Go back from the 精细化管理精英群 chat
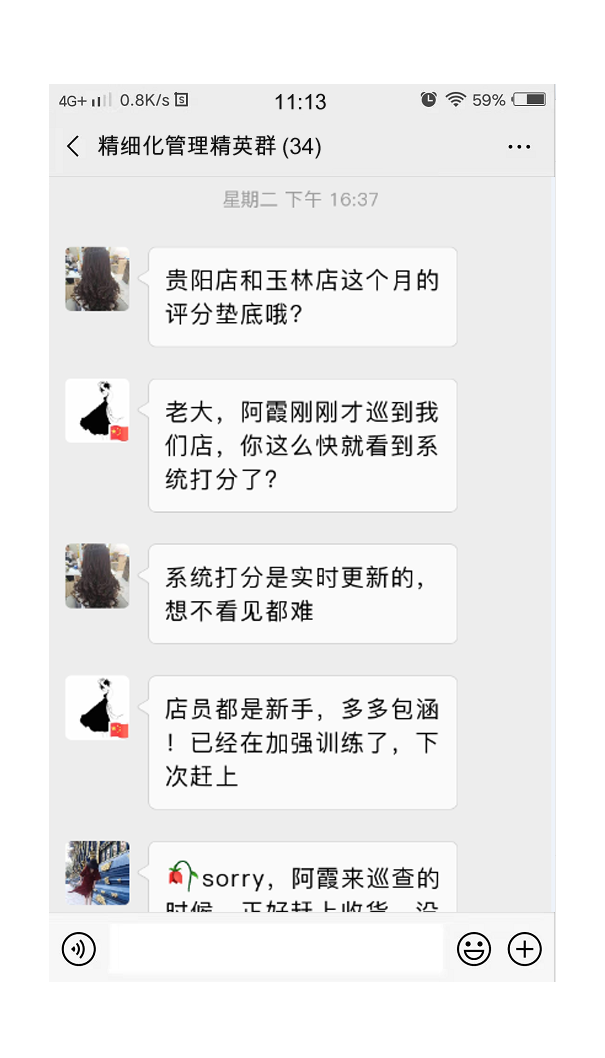Screen dimensions: 605x1058 coord(73,147)
